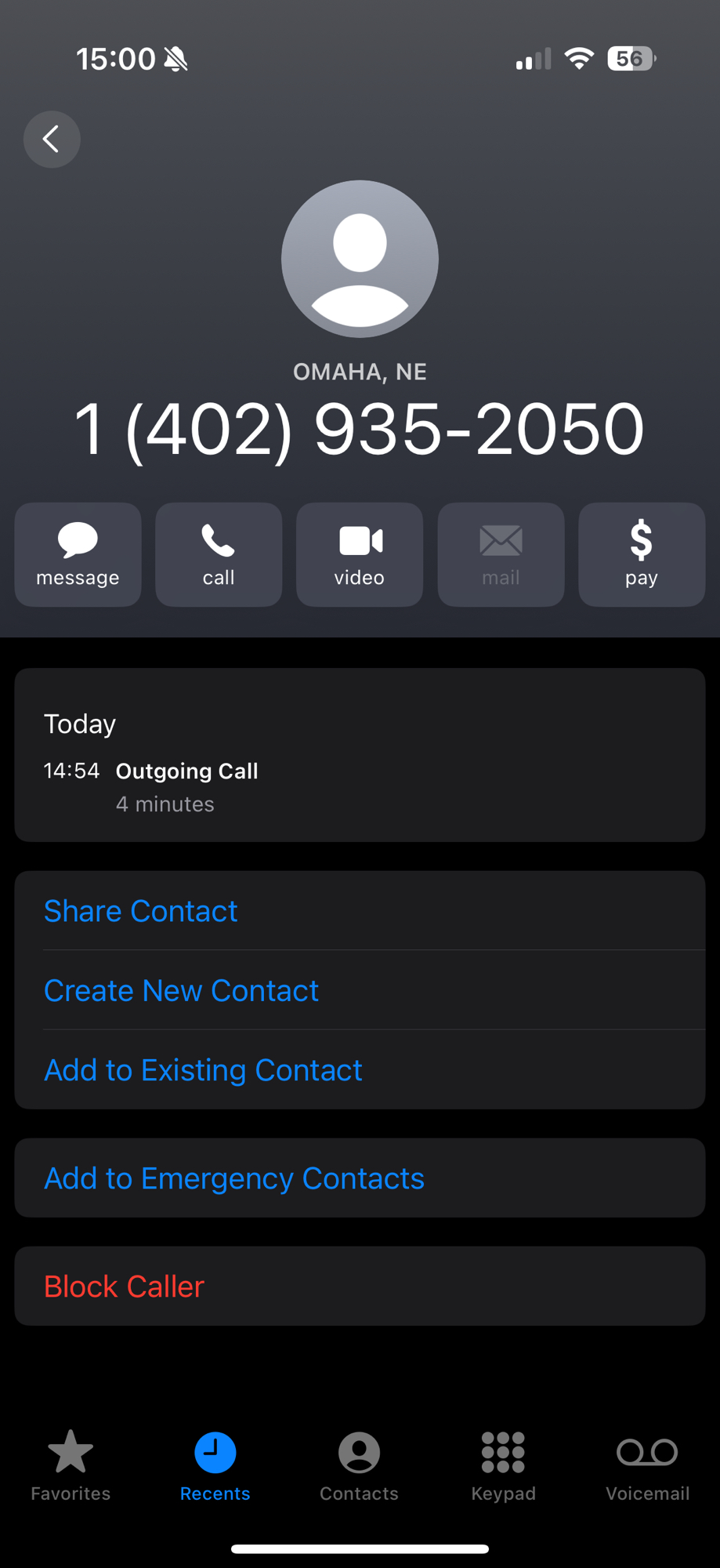Open the Keypad tab

[503, 1465]
